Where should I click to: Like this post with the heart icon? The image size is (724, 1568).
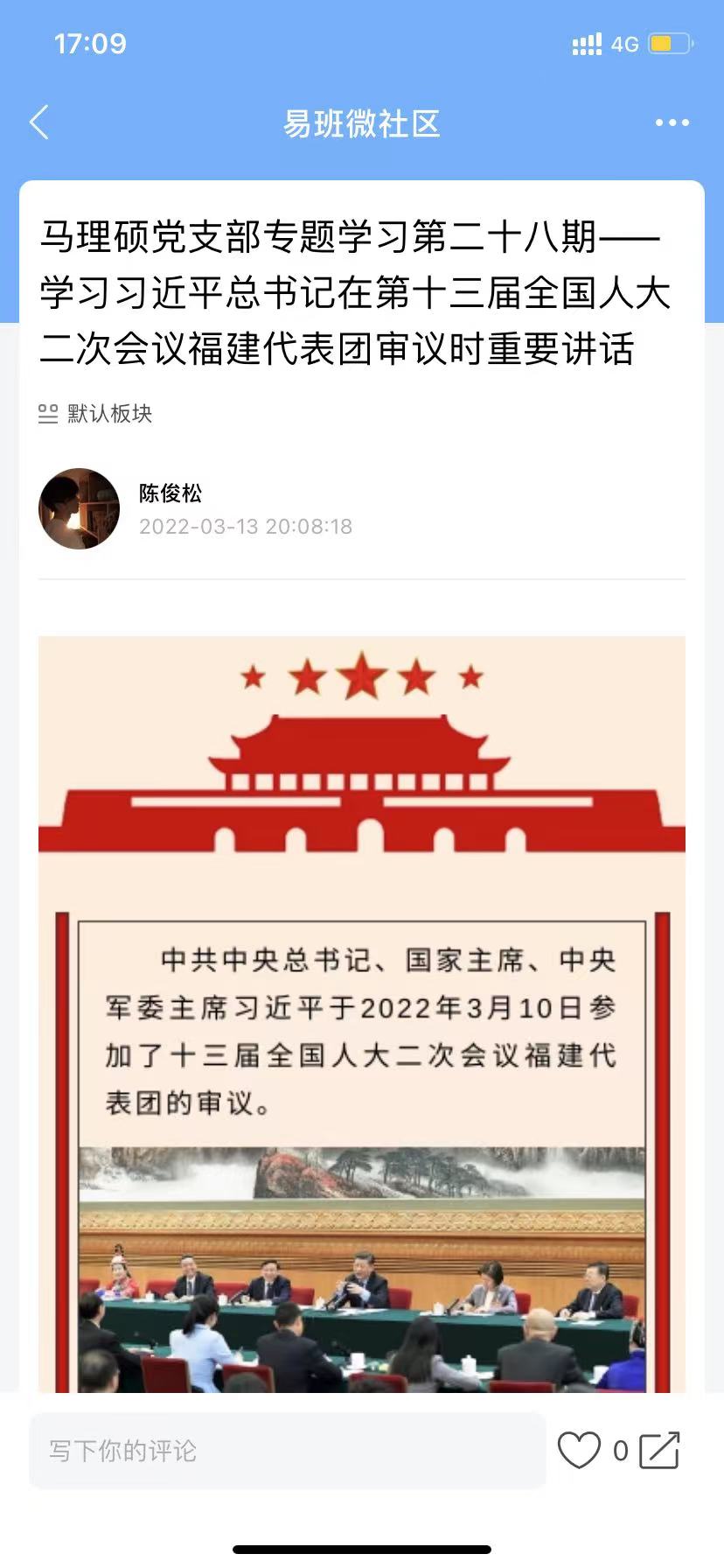click(x=579, y=1451)
